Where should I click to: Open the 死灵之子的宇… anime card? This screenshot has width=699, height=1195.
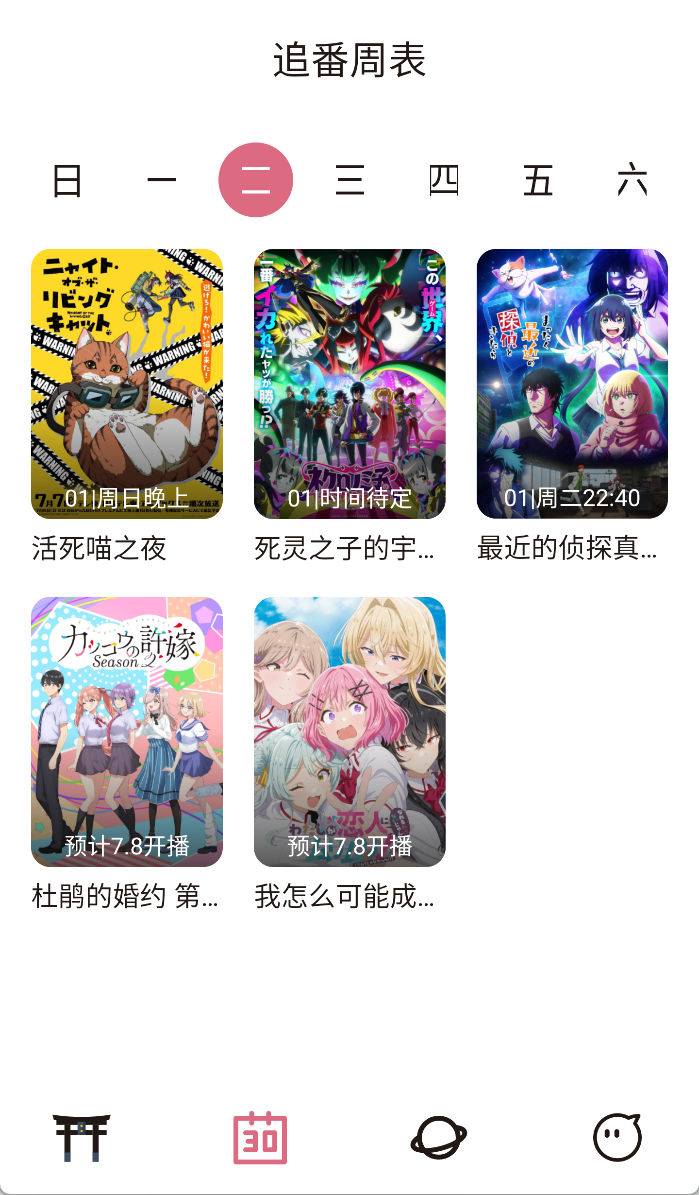coord(350,385)
